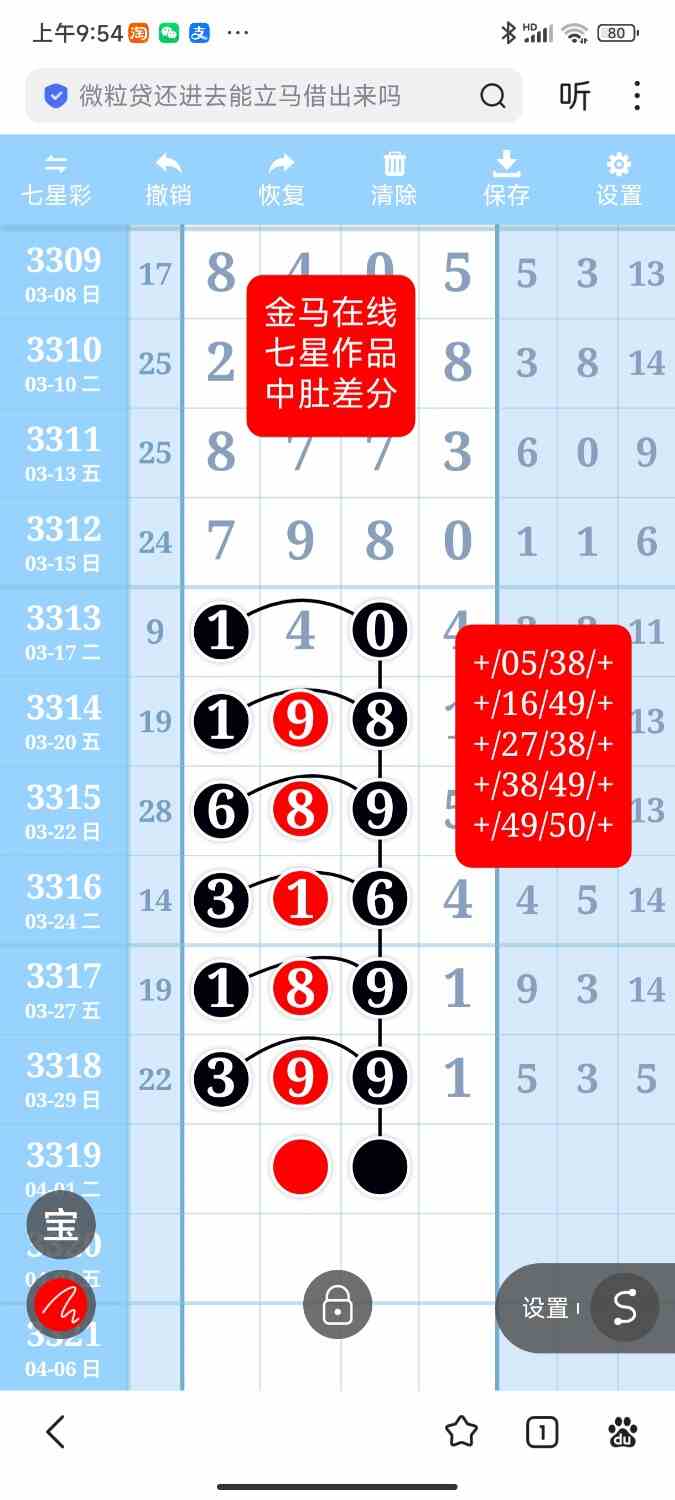The image size is (675, 1500).
Task: Go back with the browser back arrow
Action: click(x=56, y=1432)
